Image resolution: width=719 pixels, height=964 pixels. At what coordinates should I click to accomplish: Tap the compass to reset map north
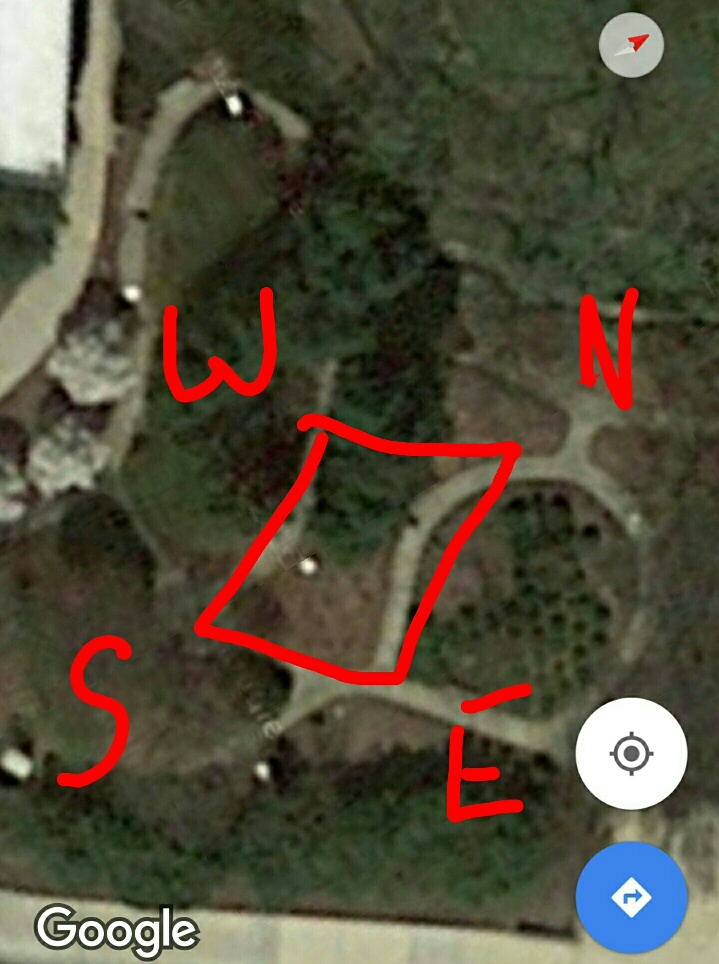tap(631, 45)
